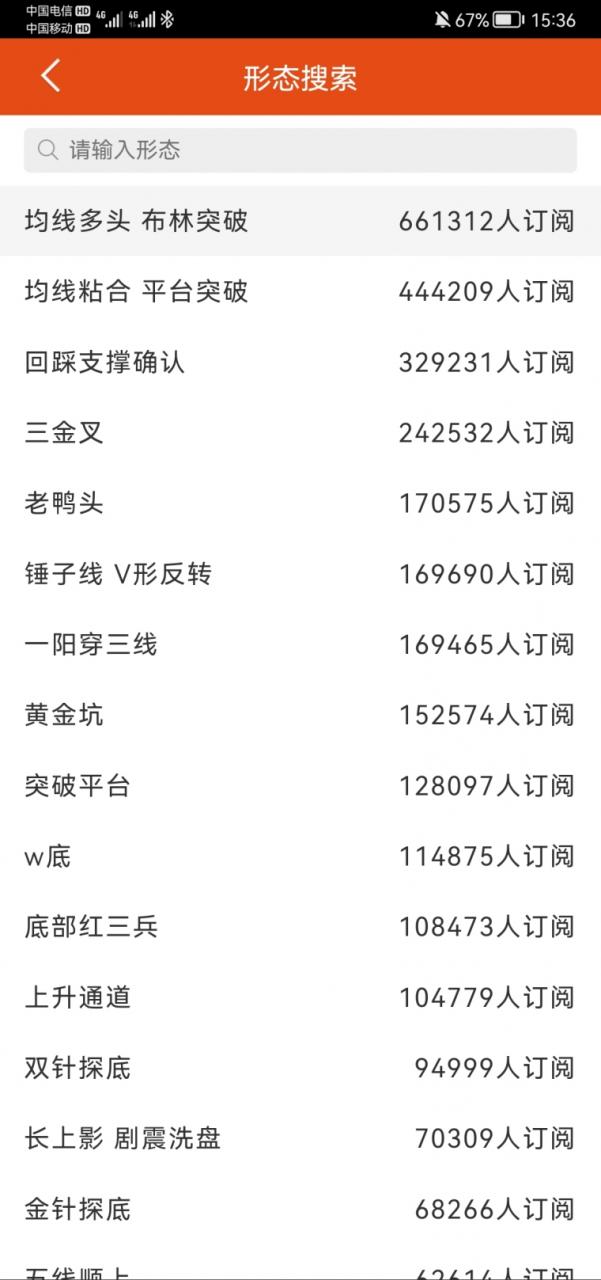
Task: Tap the 黄金坑 row
Action: coord(300,715)
